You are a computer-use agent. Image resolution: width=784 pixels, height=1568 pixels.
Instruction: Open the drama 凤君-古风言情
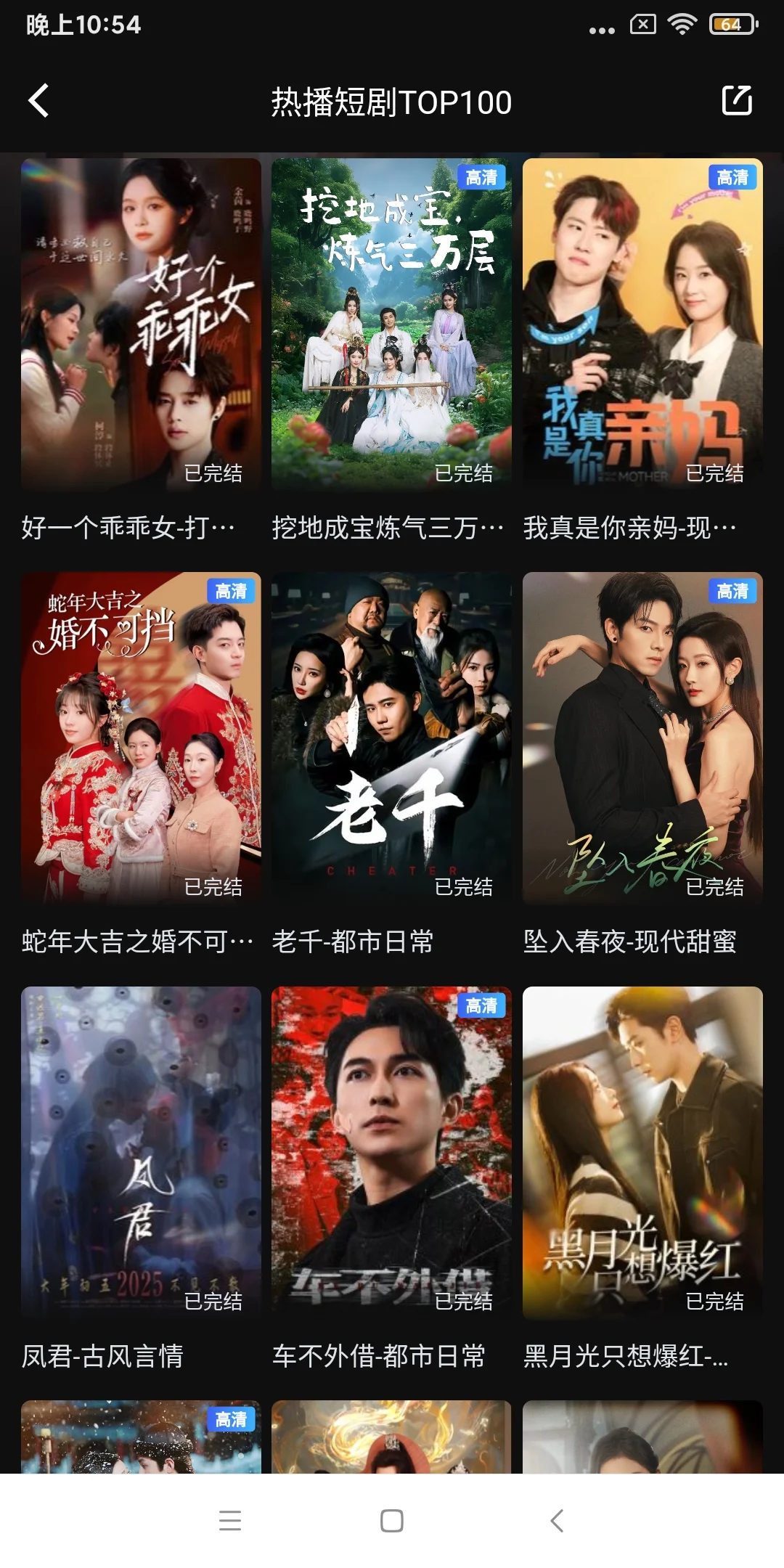141,1153
